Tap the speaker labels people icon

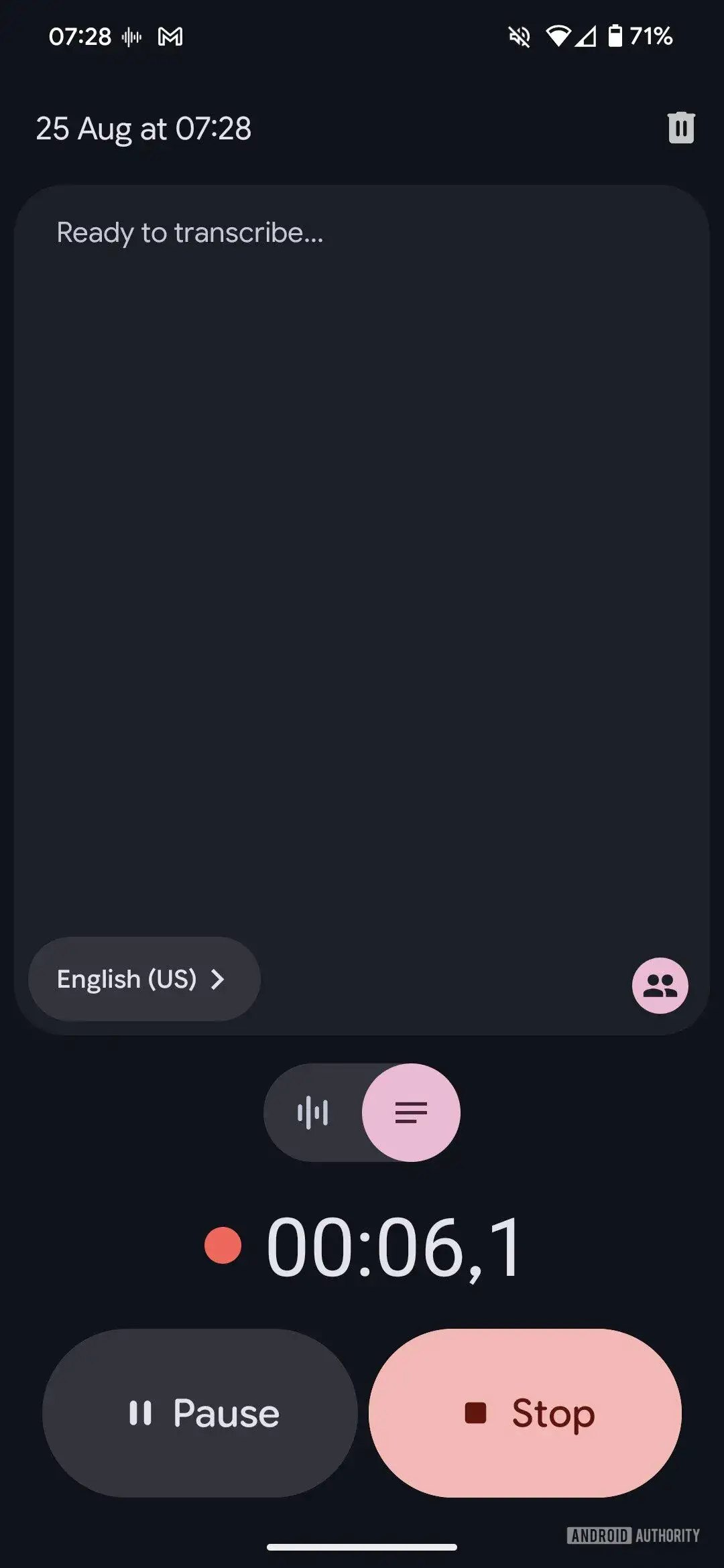(660, 985)
